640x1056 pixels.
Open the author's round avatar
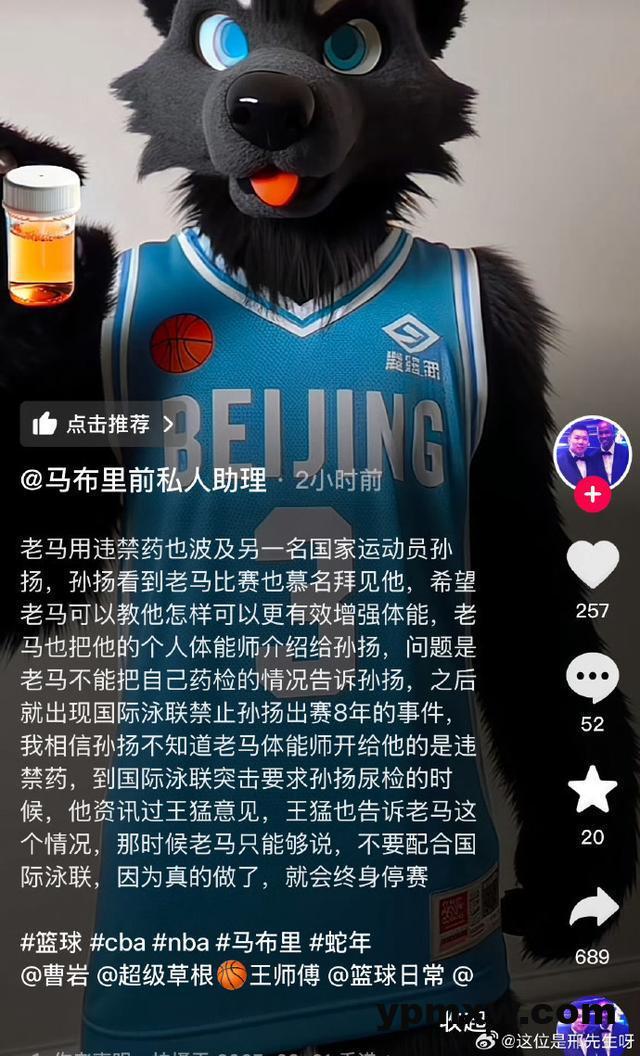point(592,453)
